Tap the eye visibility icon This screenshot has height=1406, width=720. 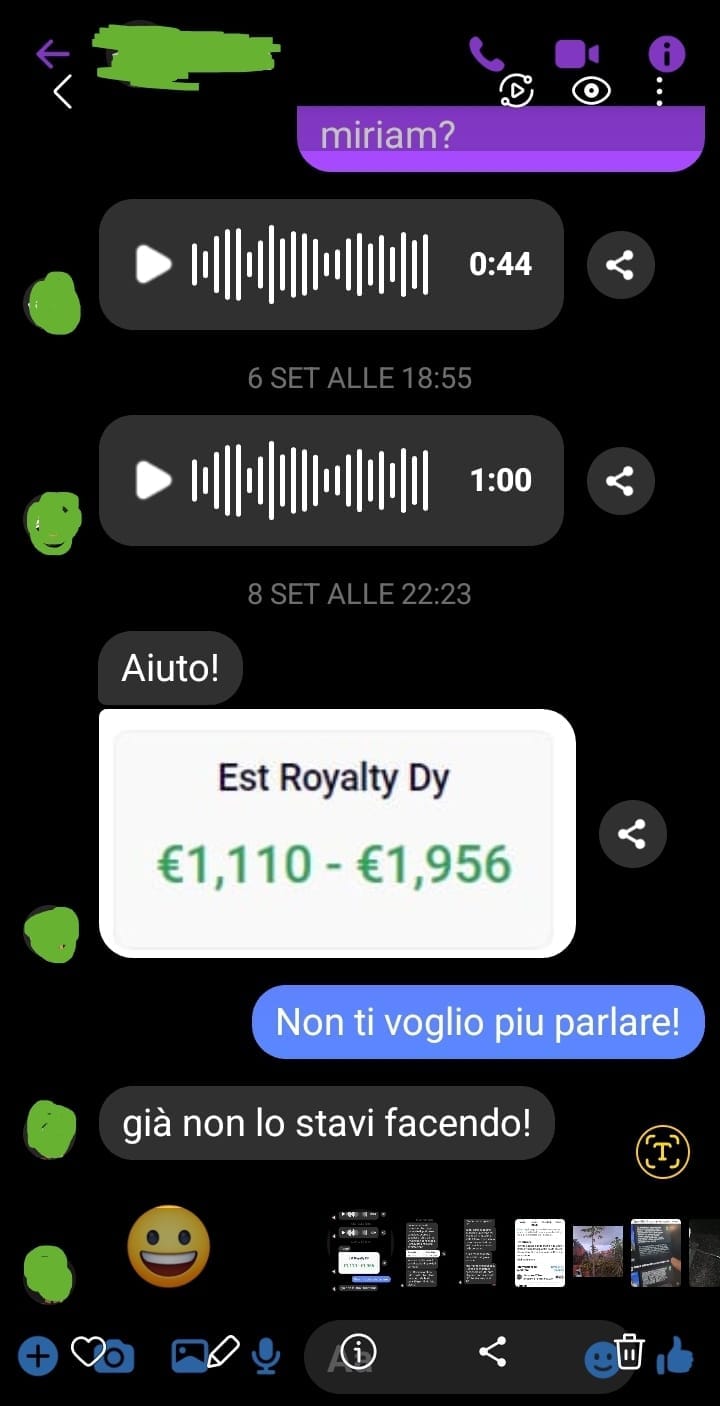point(591,91)
